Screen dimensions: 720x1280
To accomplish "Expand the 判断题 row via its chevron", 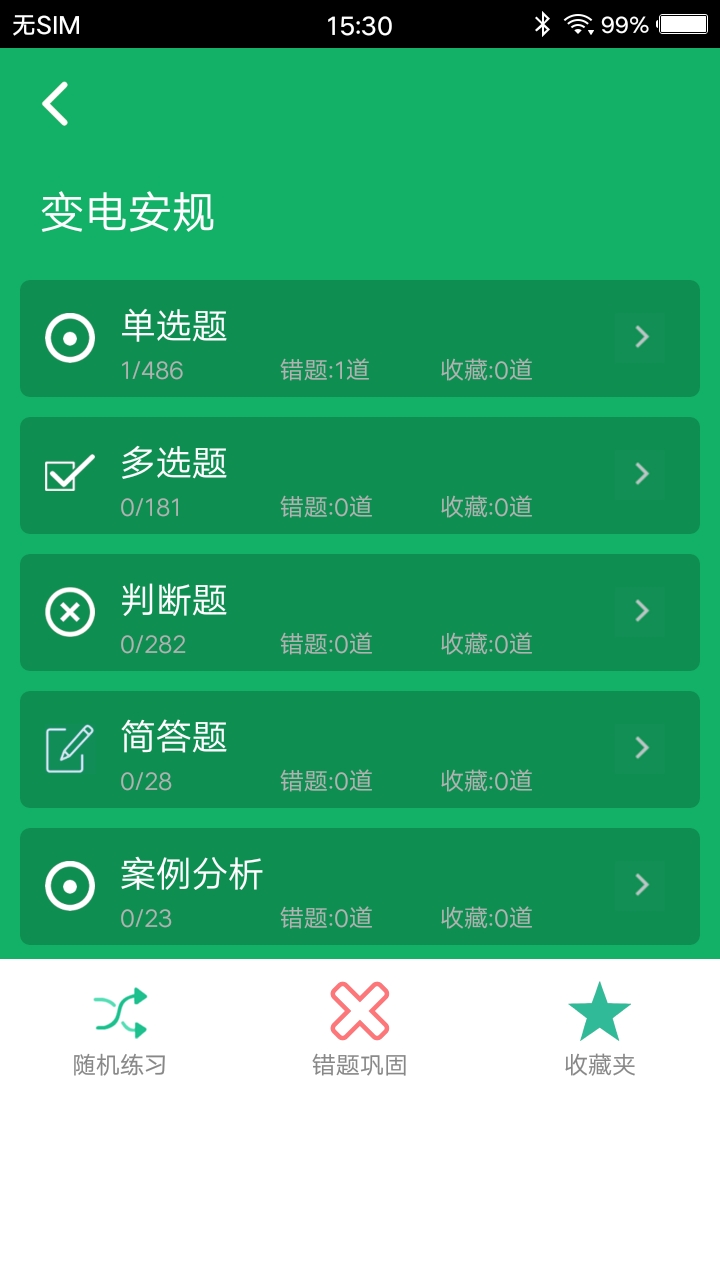I will point(641,611).
